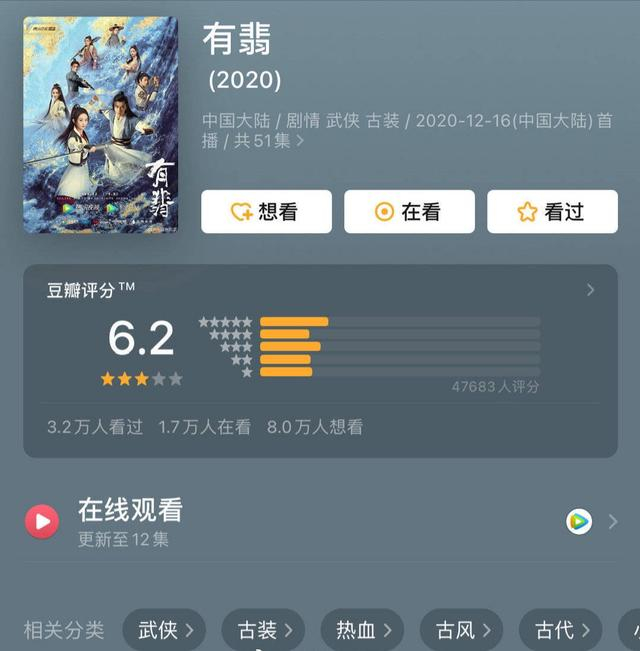Select the 古风 category chip
Viewport: 640px width, 651px height.
point(461,630)
